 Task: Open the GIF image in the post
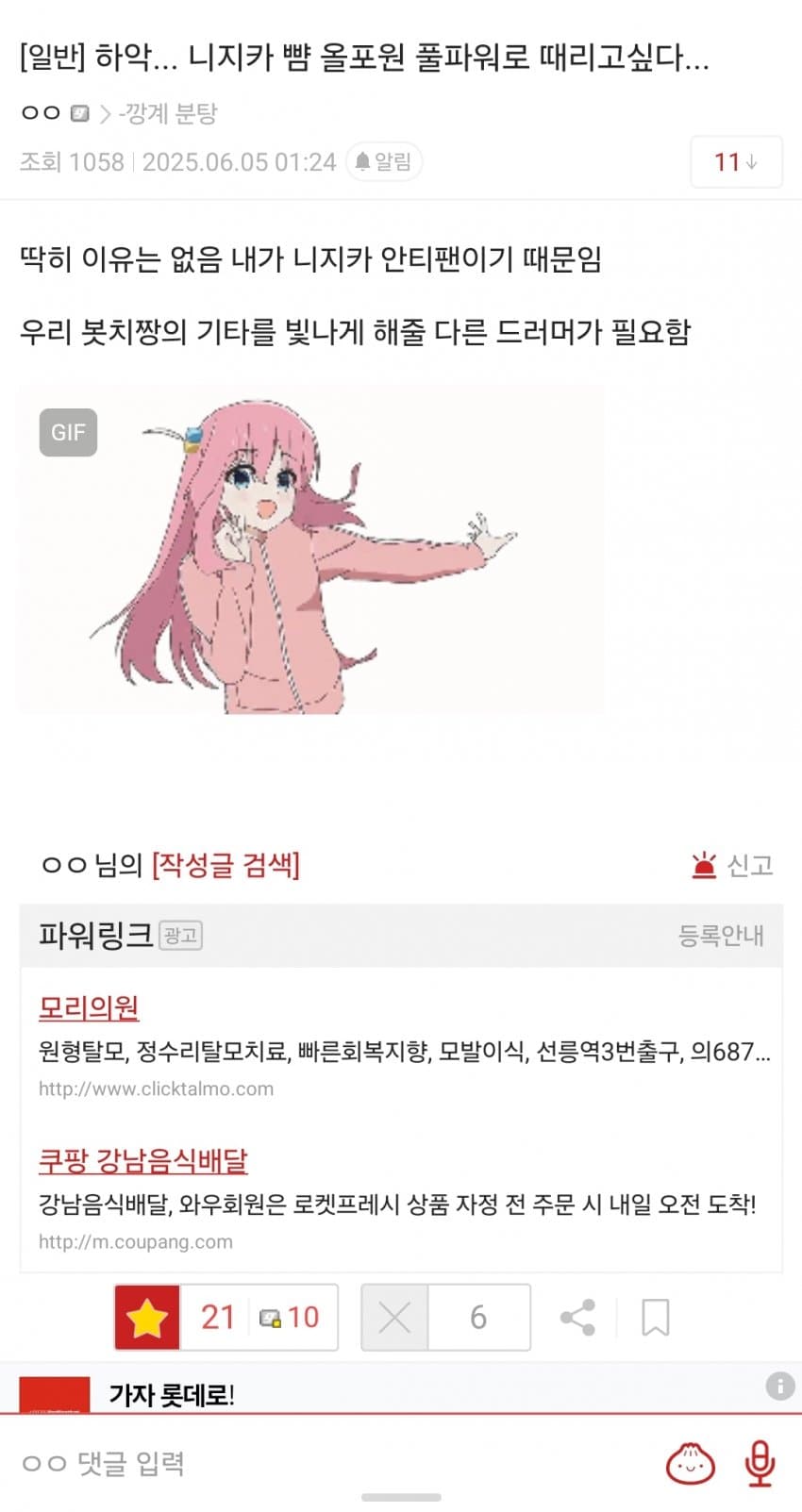[x=310, y=549]
